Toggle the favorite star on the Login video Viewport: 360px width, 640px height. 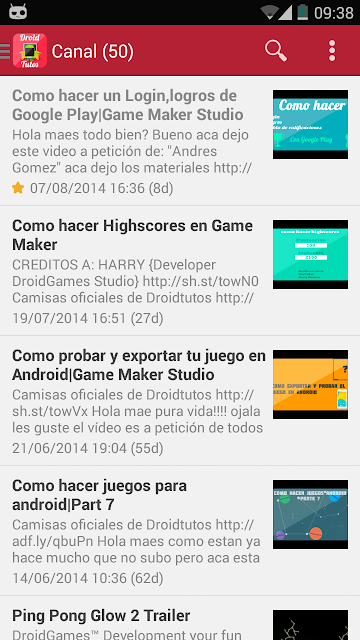(18, 188)
